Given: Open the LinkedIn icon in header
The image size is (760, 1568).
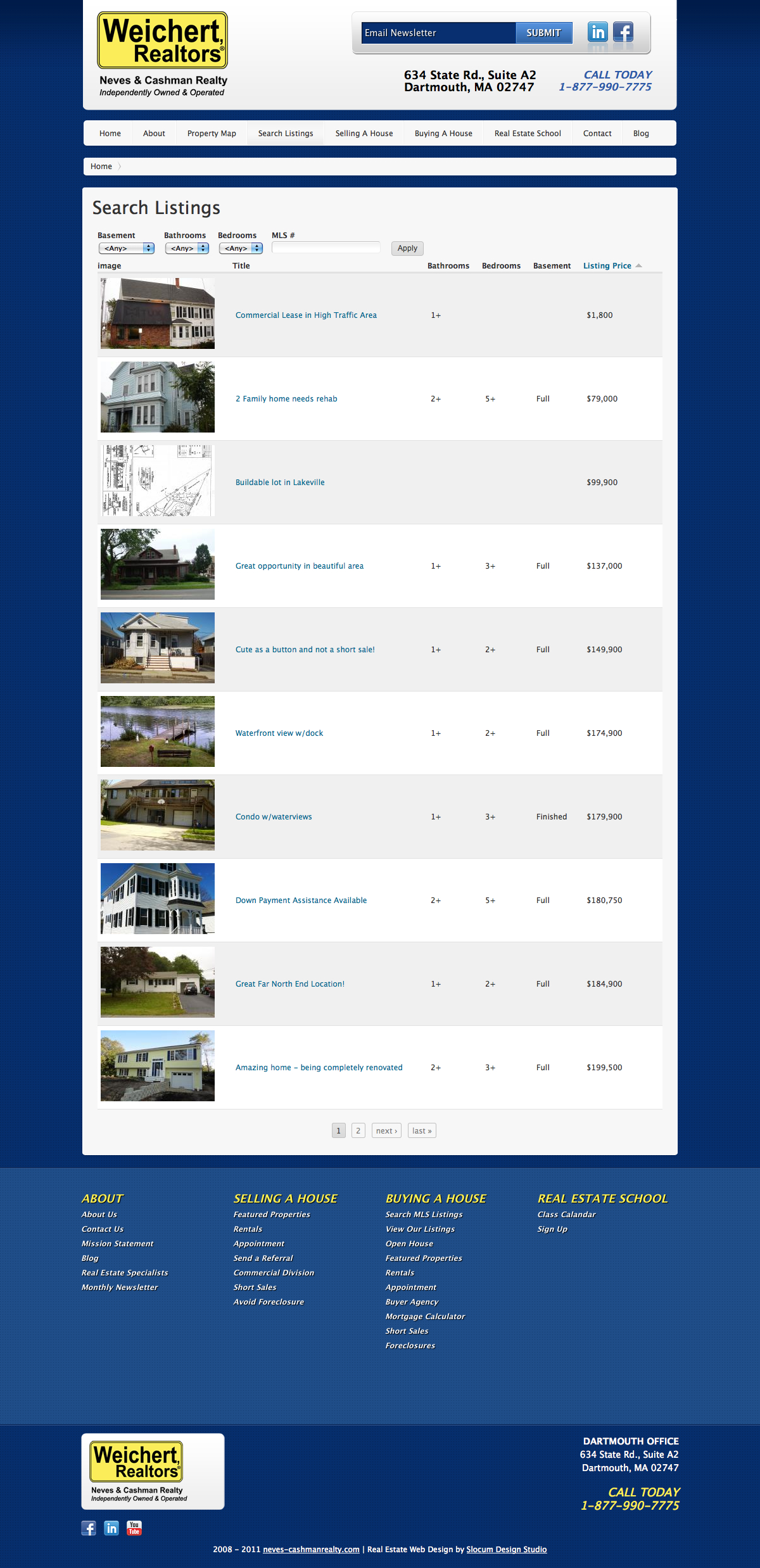Looking at the screenshot, I should [x=597, y=32].
